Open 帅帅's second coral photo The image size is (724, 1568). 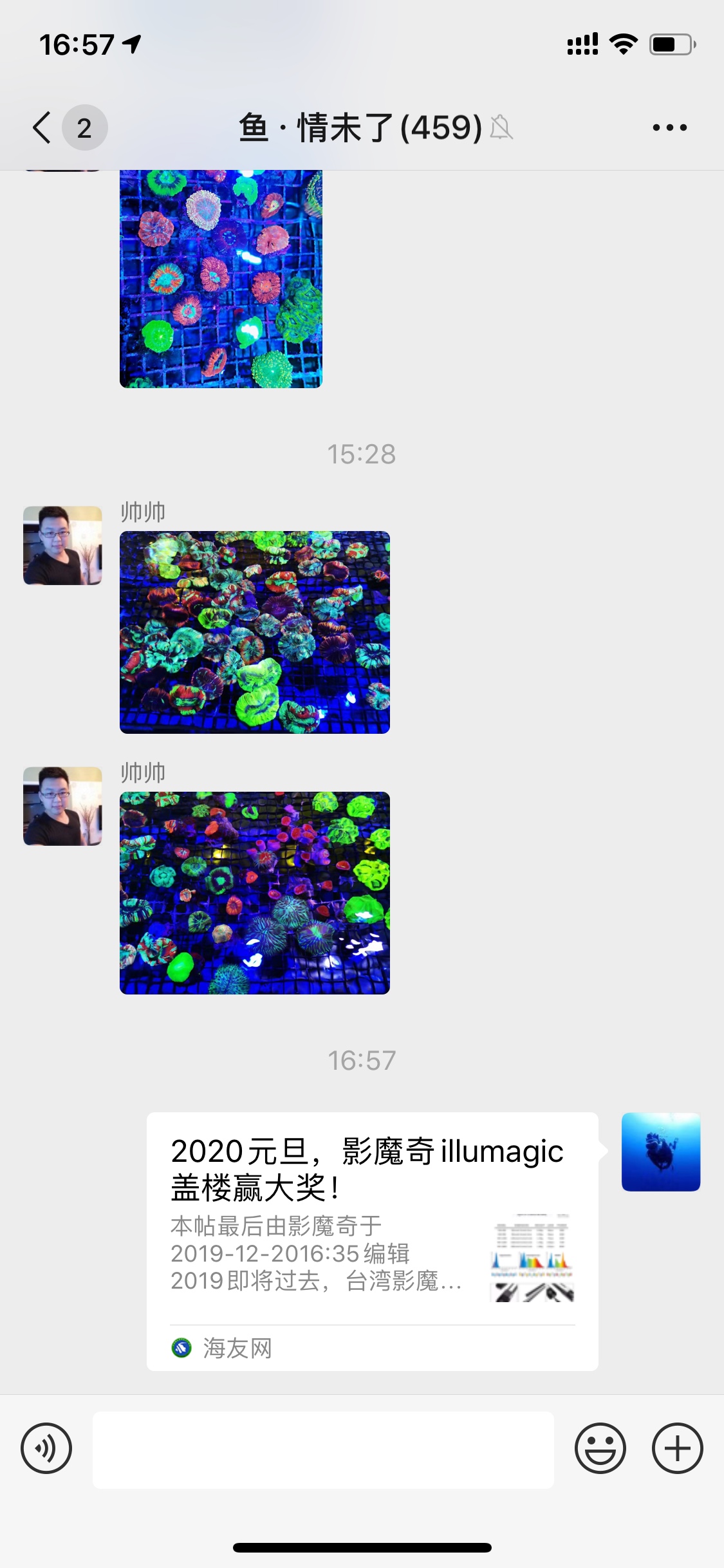click(254, 893)
